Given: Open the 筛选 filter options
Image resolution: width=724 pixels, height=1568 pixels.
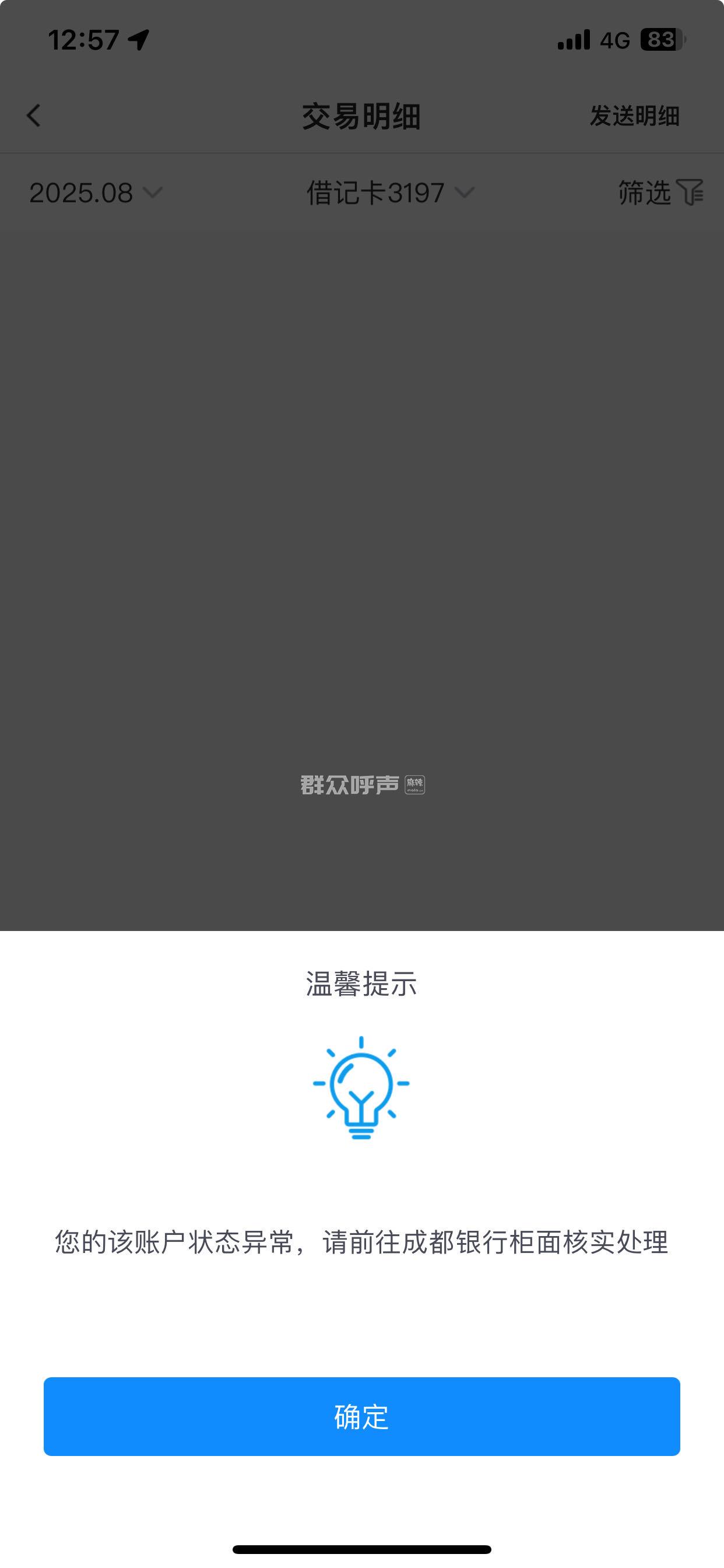Looking at the screenshot, I should click(659, 193).
